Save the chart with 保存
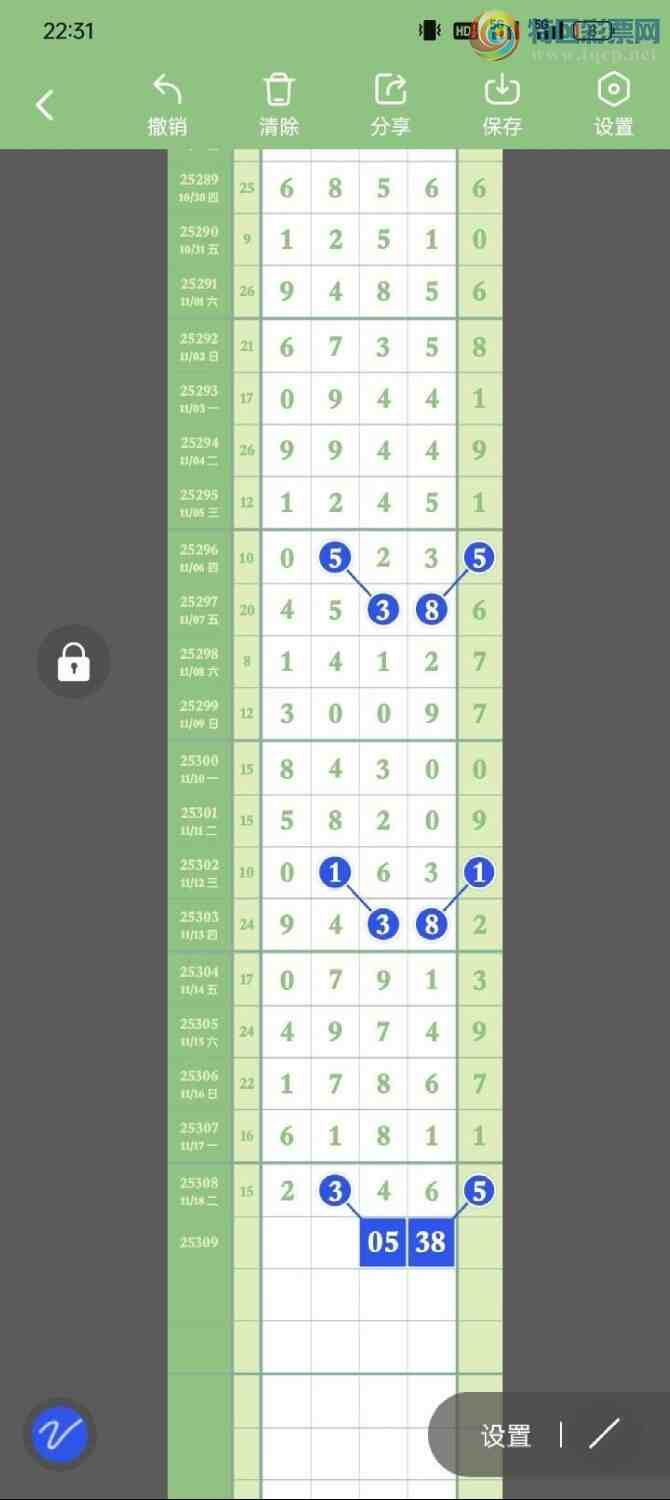670x1500 pixels. click(x=502, y=105)
